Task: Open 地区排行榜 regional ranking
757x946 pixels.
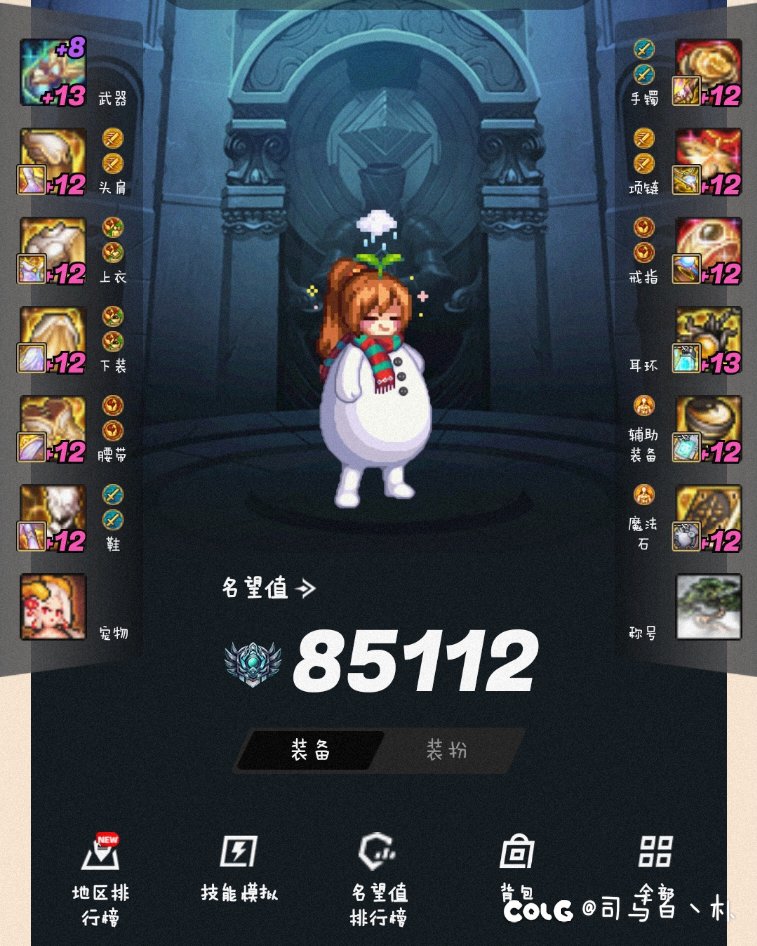Action: (100, 877)
